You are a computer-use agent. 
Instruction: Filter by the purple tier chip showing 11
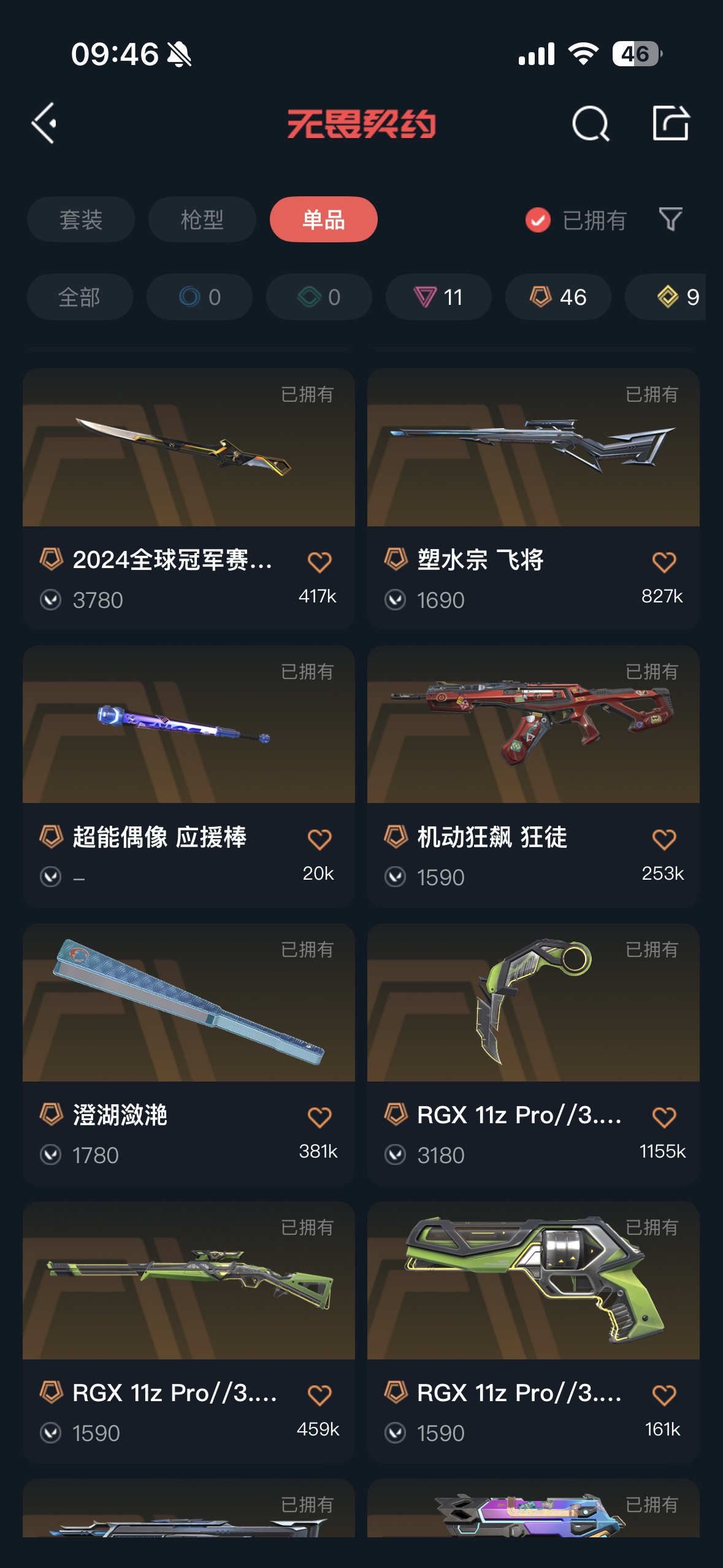(x=438, y=298)
